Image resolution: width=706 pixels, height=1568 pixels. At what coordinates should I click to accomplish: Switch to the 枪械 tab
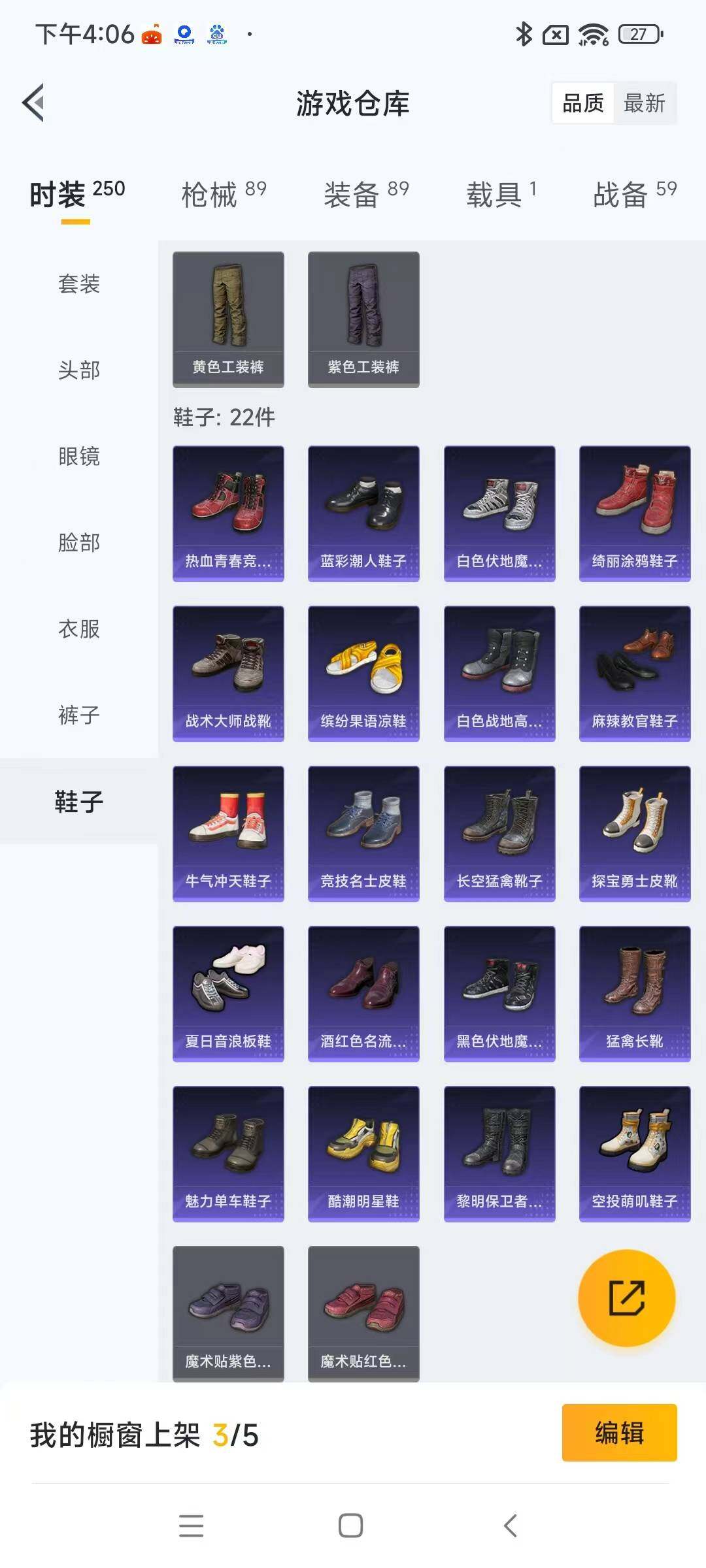[x=224, y=194]
